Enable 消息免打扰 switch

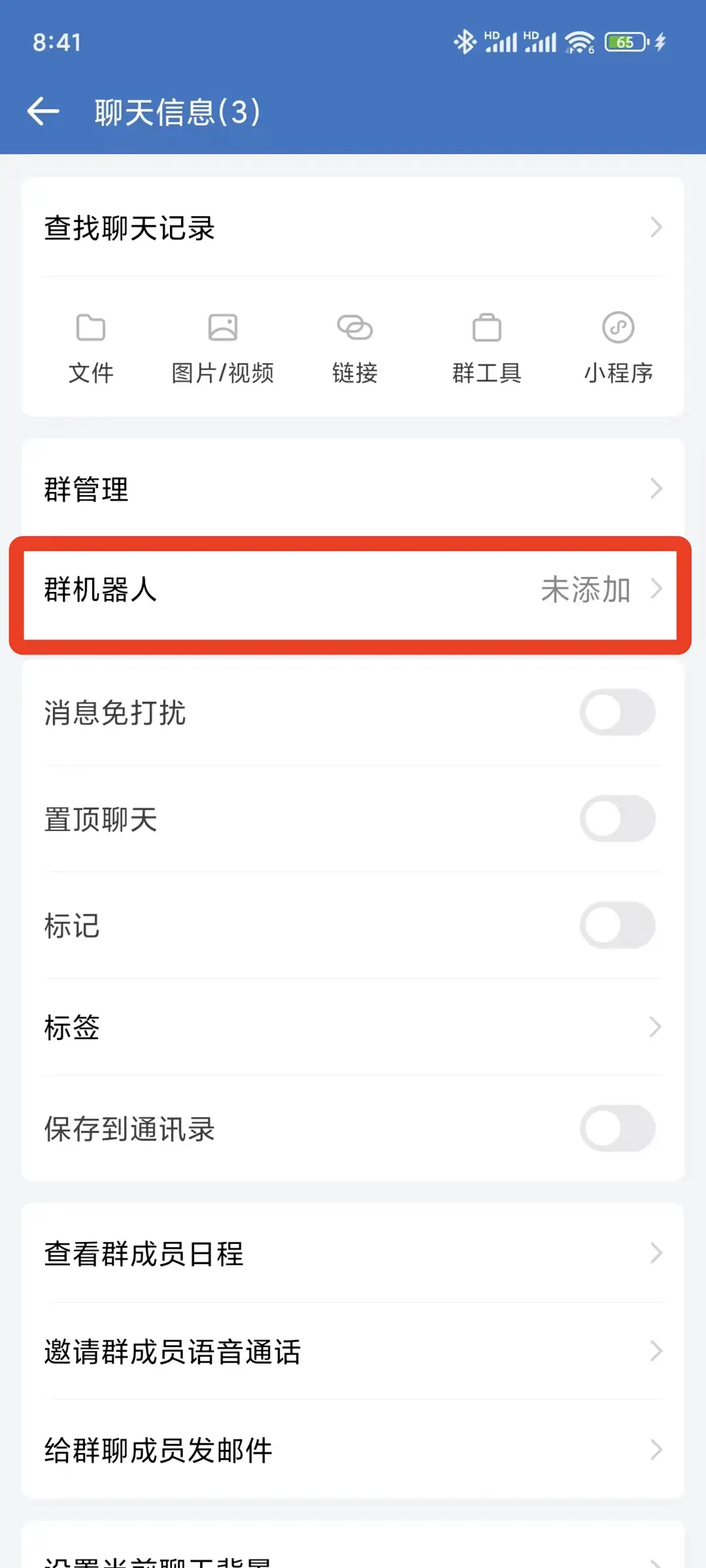[x=617, y=712]
